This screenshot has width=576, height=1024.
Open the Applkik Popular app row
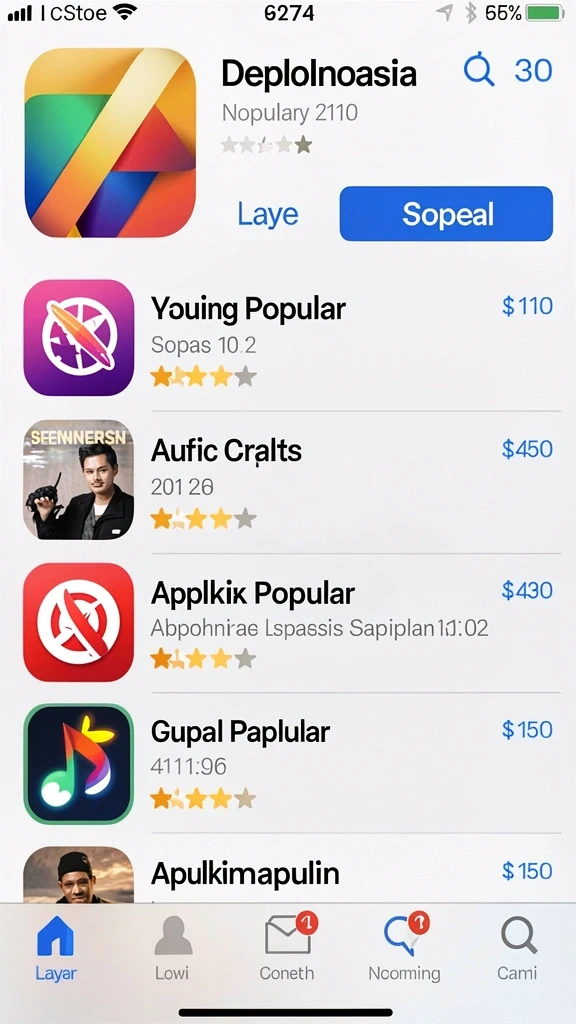click(x=292, y=622)
